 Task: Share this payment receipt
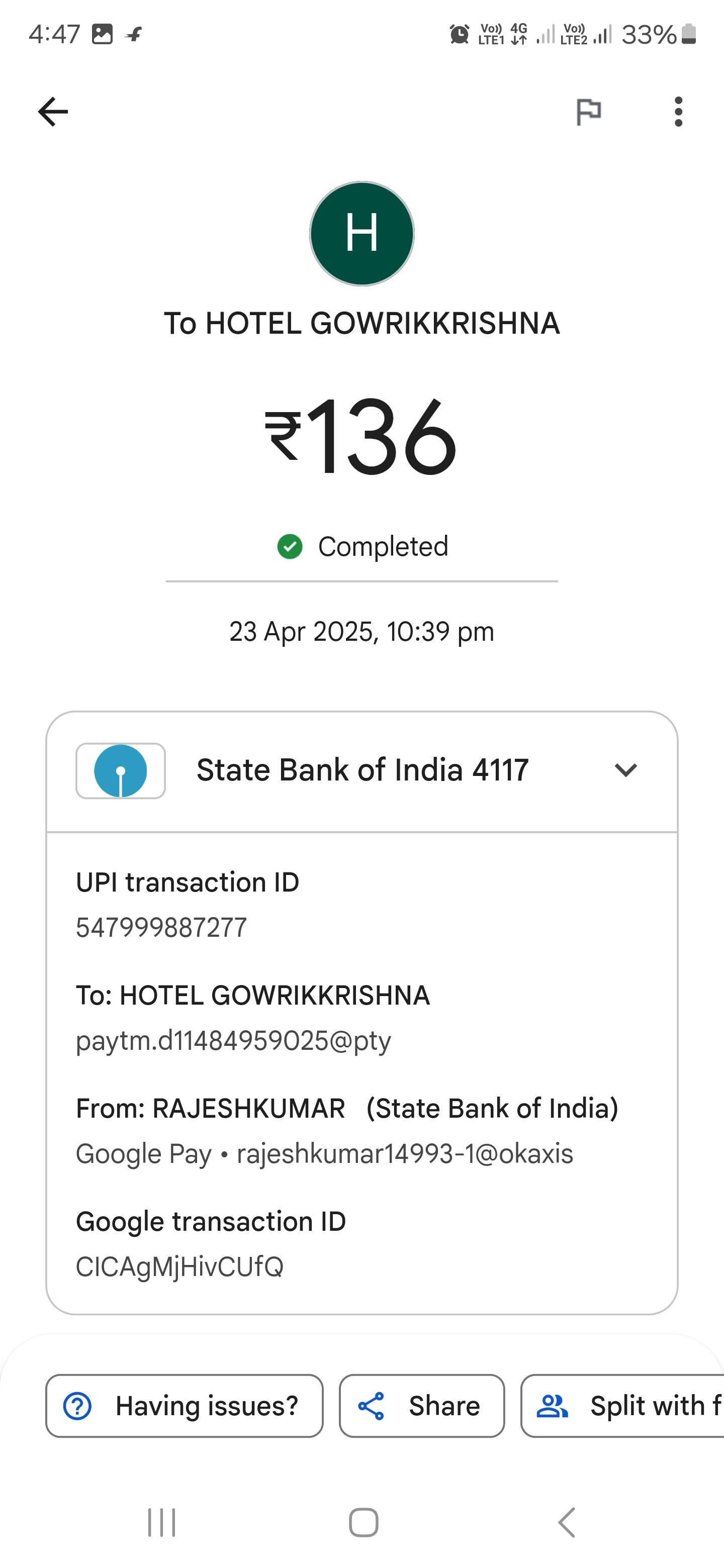[422, 1406]
